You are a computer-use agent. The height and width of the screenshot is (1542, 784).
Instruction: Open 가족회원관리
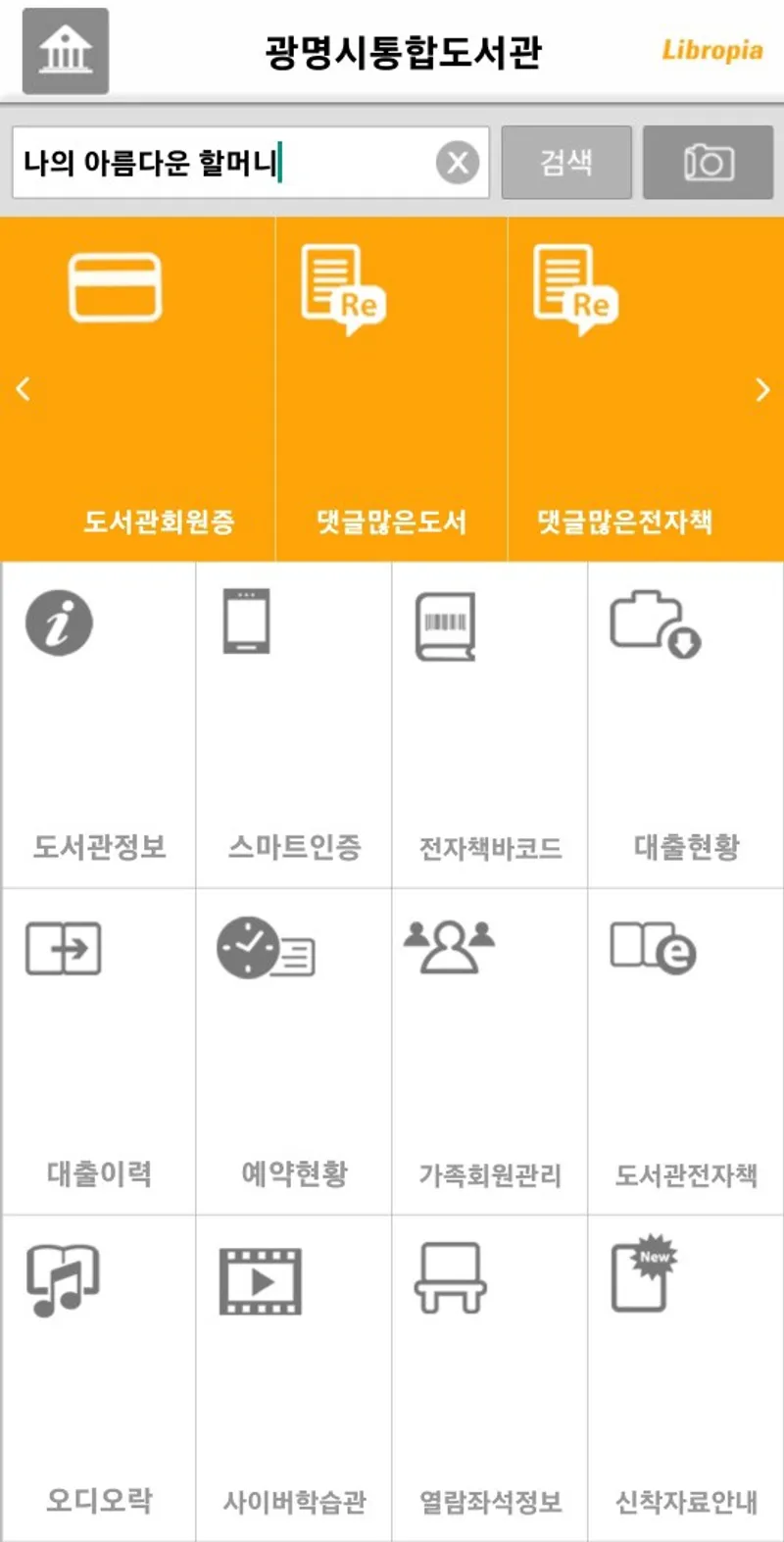tap(490, 1052)
